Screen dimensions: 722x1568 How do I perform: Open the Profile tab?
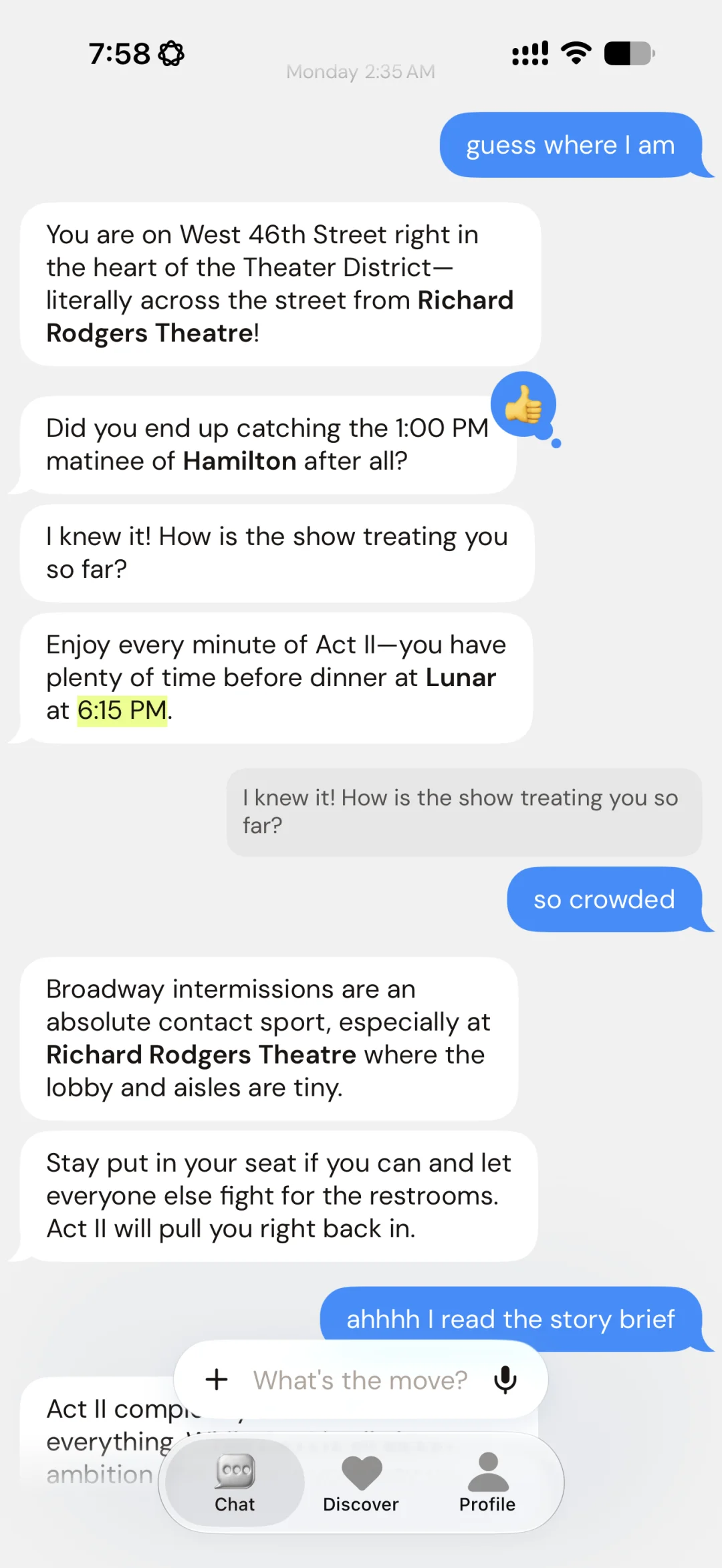pos(488,1482)
